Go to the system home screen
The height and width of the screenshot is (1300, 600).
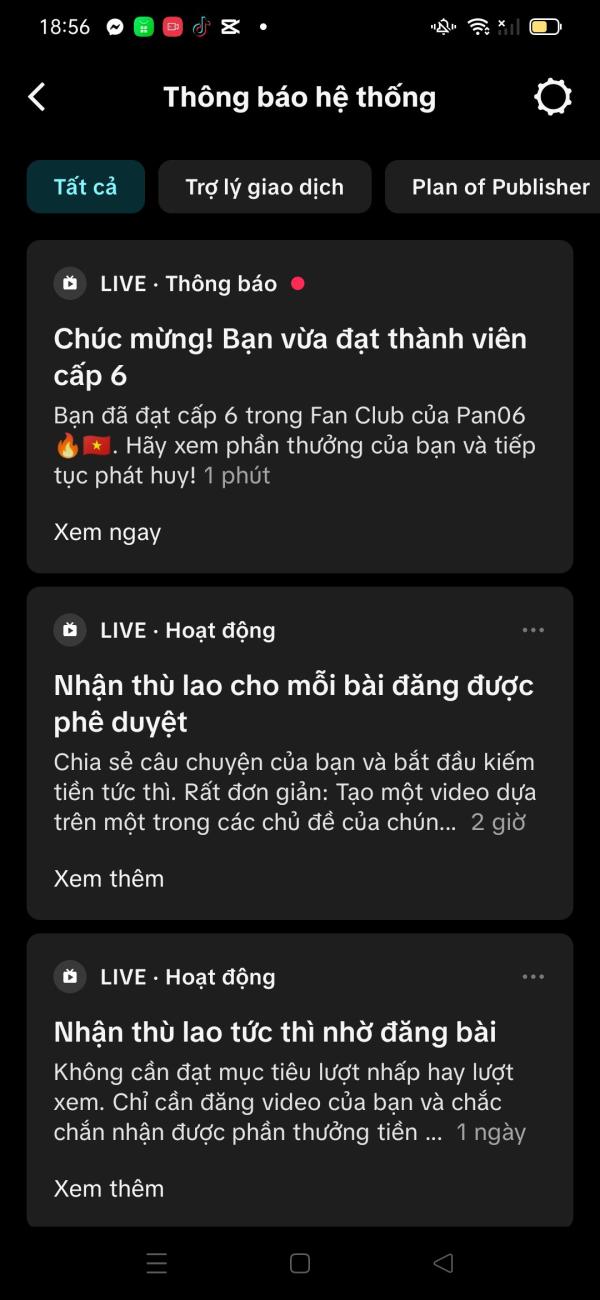tap(299, 1263)
